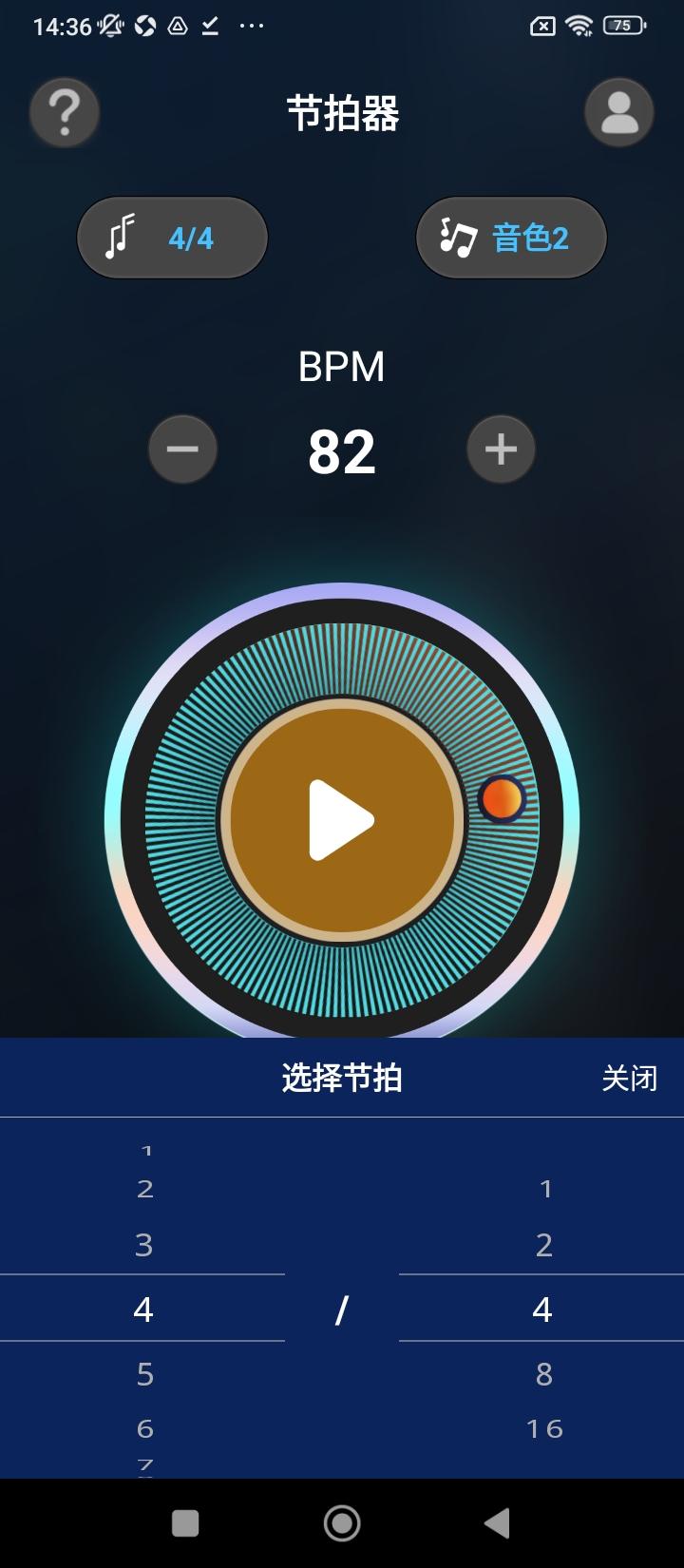Select 8 as the note value

541,1373
